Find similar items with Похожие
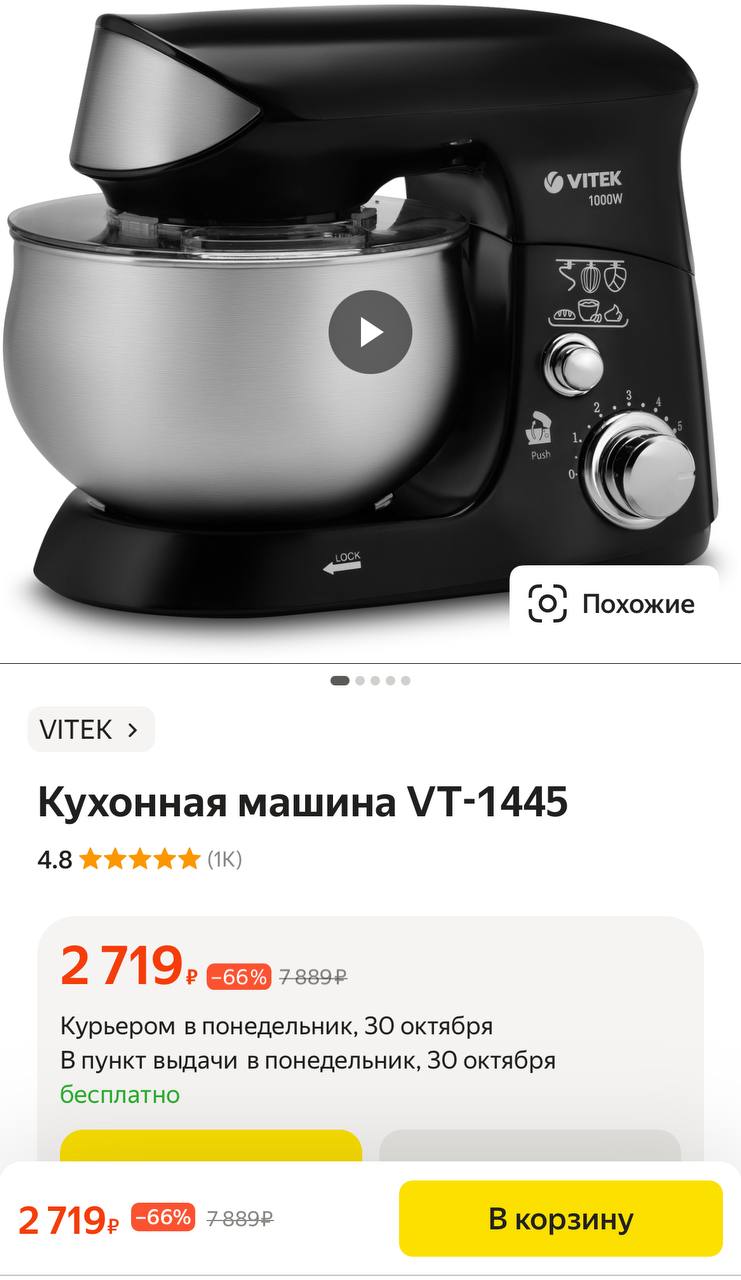741x1280 pixels. pyautogui.click(x=613, y=603)
